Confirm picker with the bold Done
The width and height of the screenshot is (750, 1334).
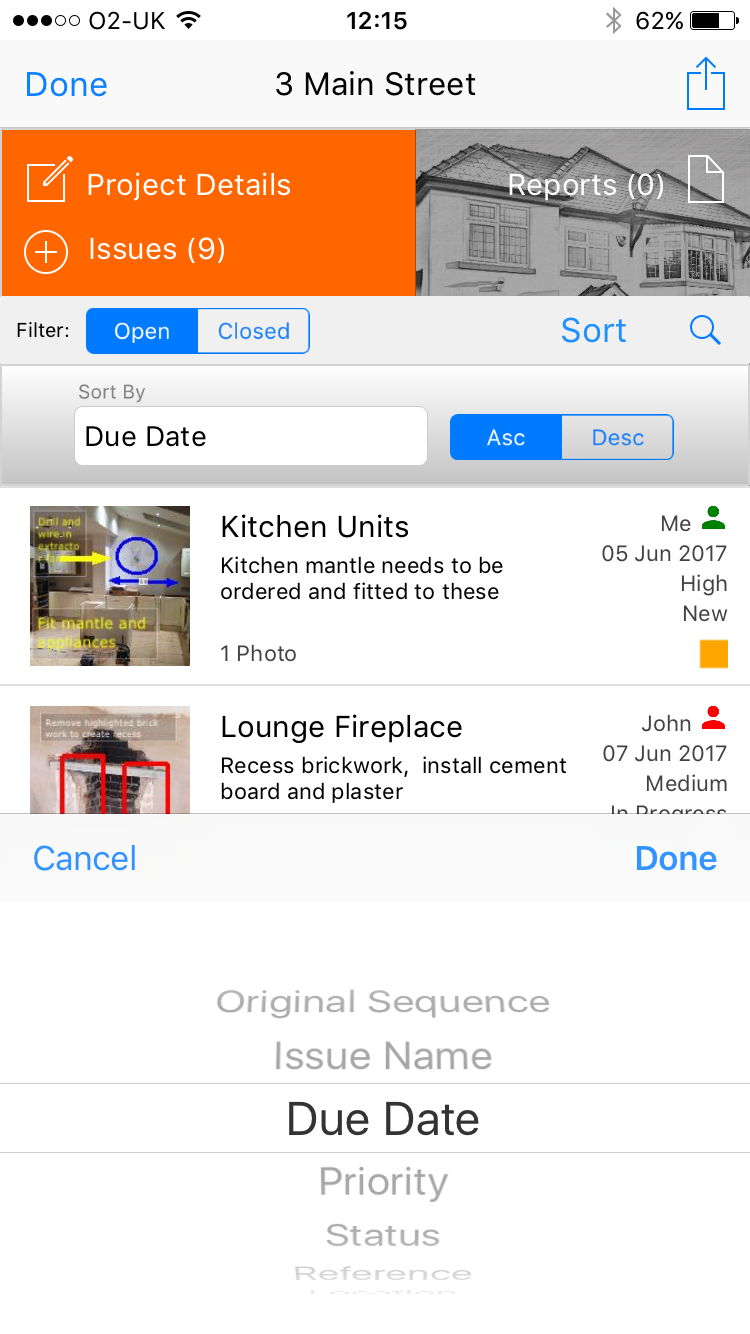(x=676, y=858)
